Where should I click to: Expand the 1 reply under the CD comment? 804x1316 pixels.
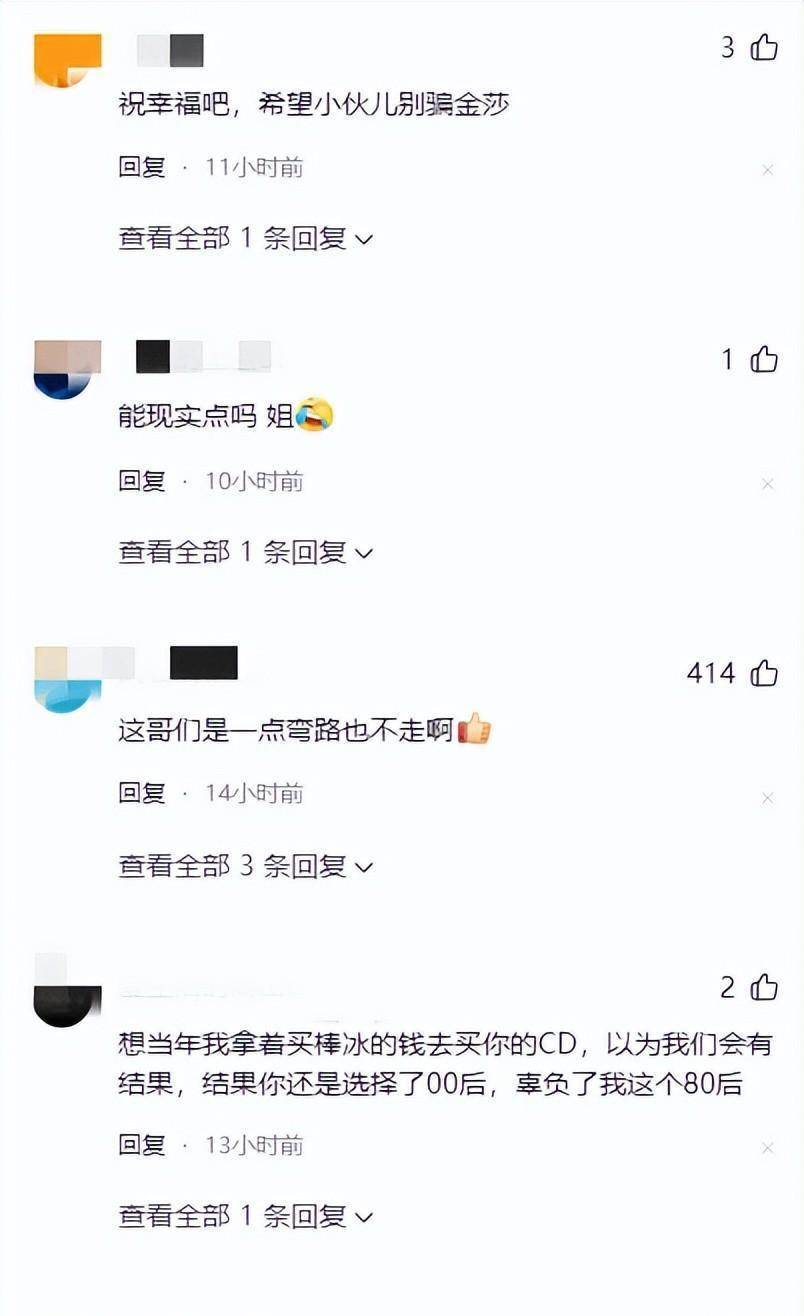point(245,1217)
